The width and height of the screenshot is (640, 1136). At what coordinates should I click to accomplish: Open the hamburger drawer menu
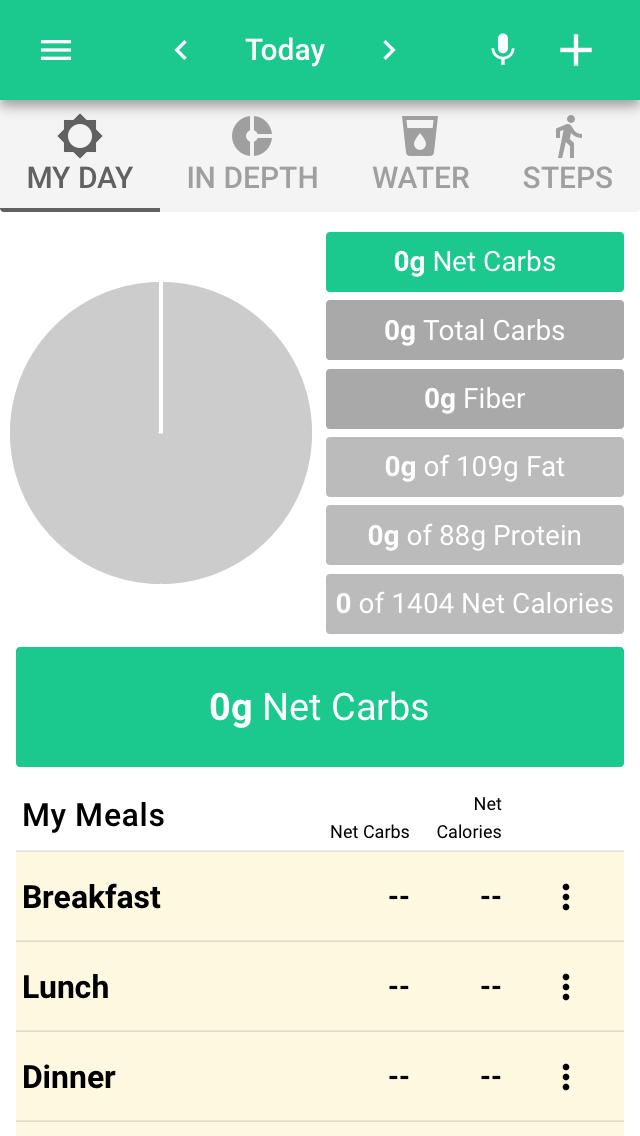pos(56,50)
